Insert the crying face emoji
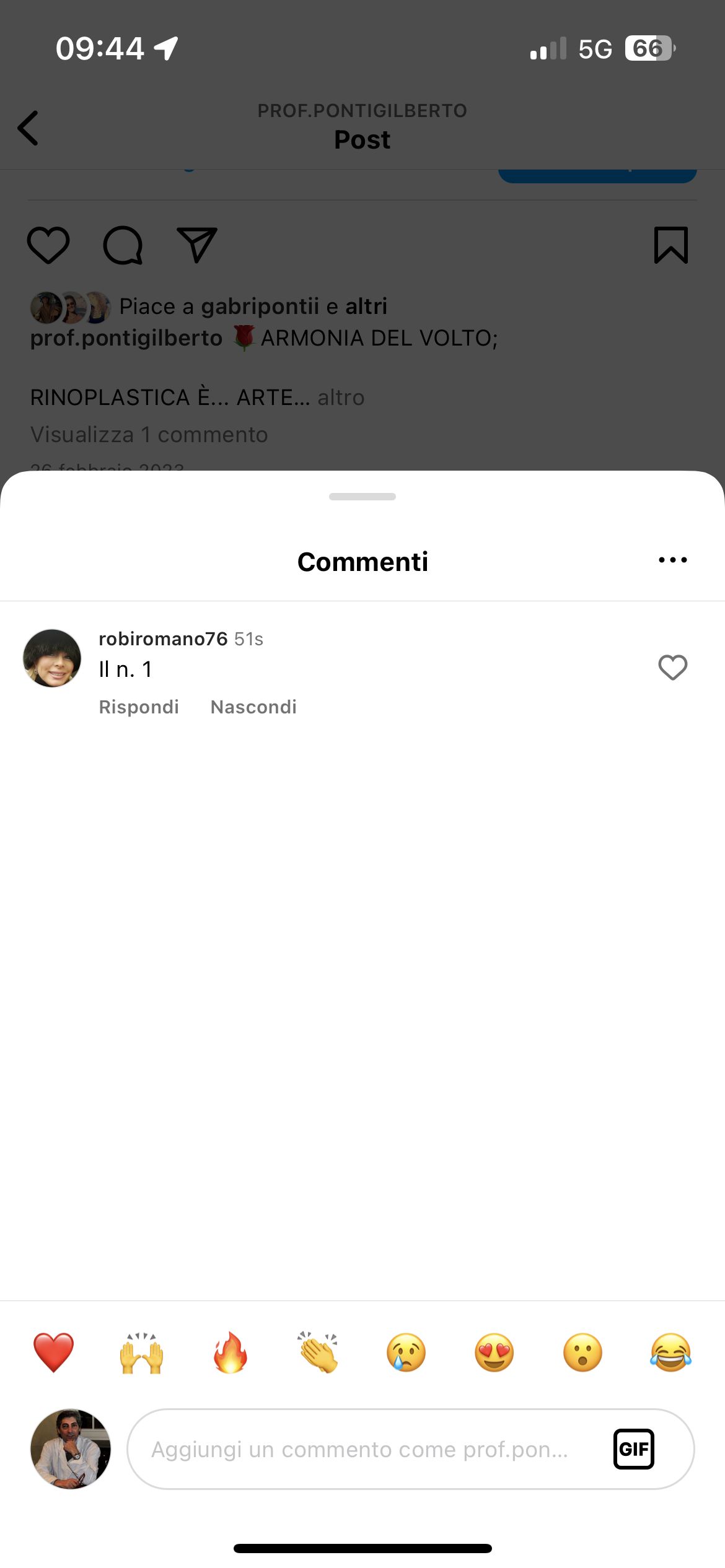 [406, 1352]
